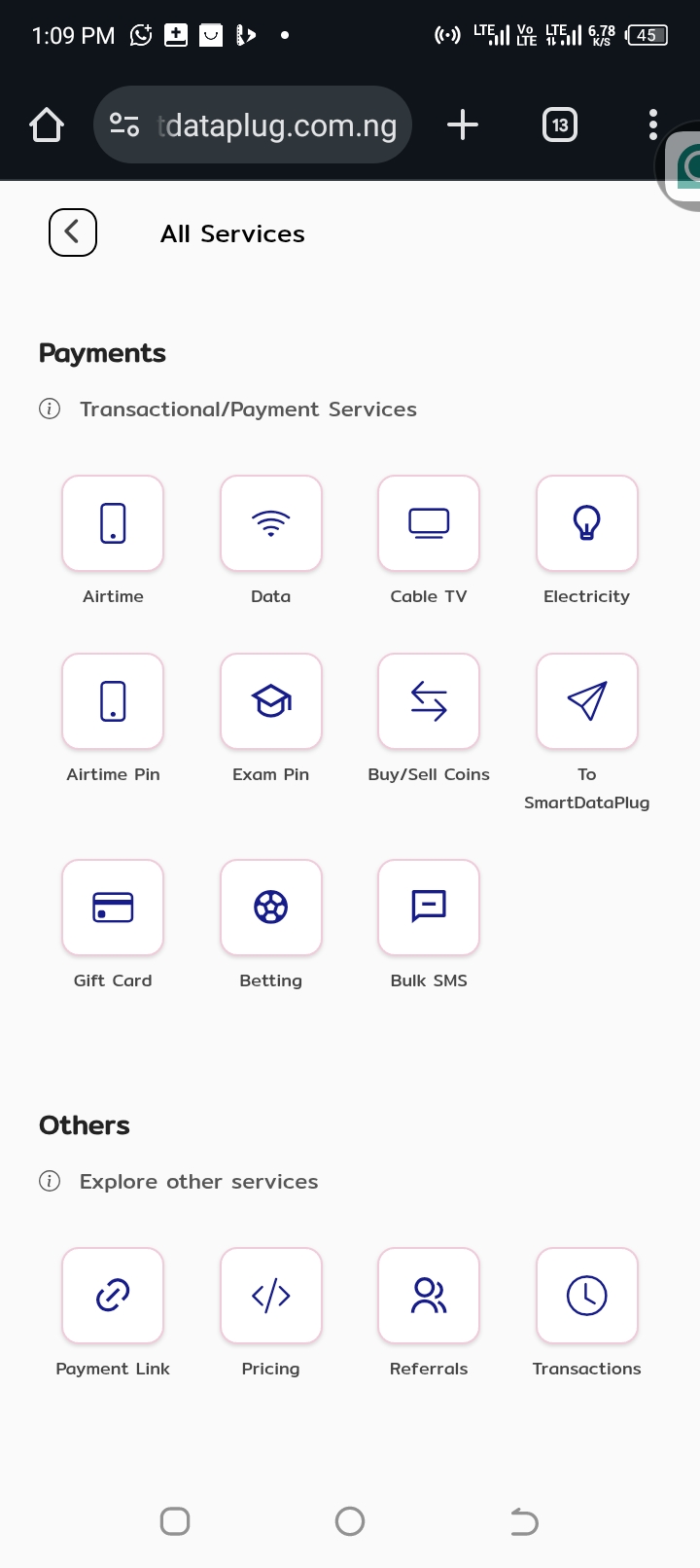Go back from All Services
700x1568 pixels.
click(x=73, y=232)
